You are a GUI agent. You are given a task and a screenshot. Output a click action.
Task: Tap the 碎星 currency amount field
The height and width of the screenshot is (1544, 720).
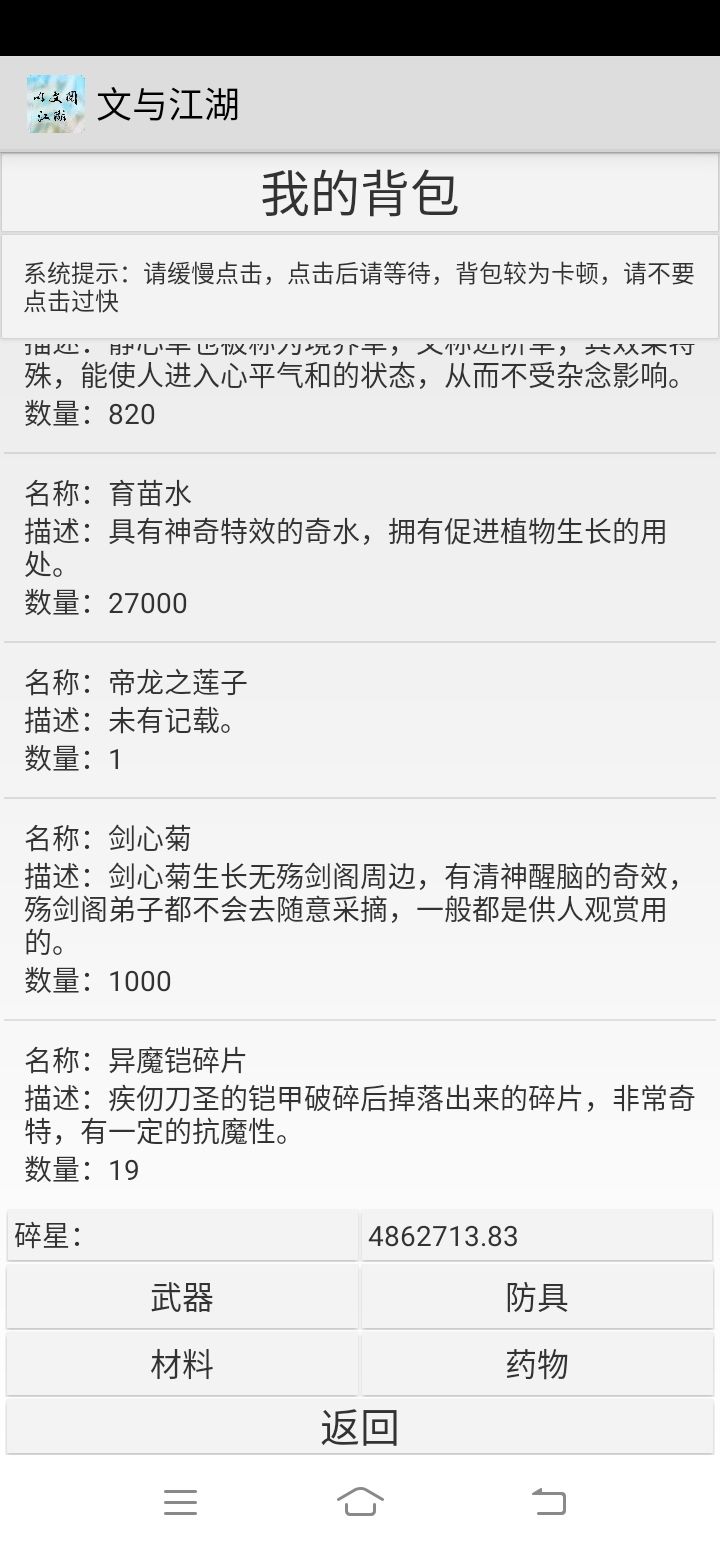click(x=538, y=1236)
